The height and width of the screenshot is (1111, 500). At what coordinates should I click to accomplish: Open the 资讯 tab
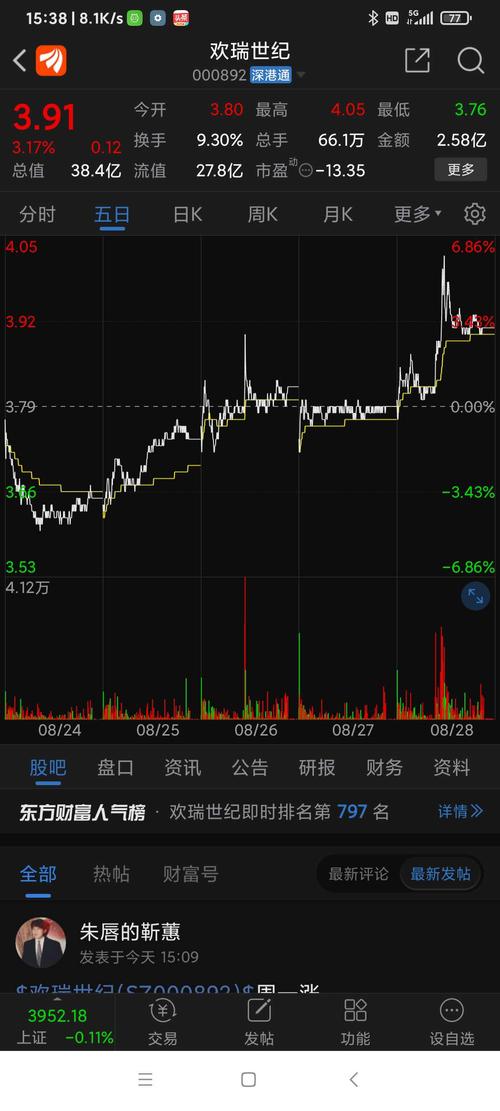(183, 767)
